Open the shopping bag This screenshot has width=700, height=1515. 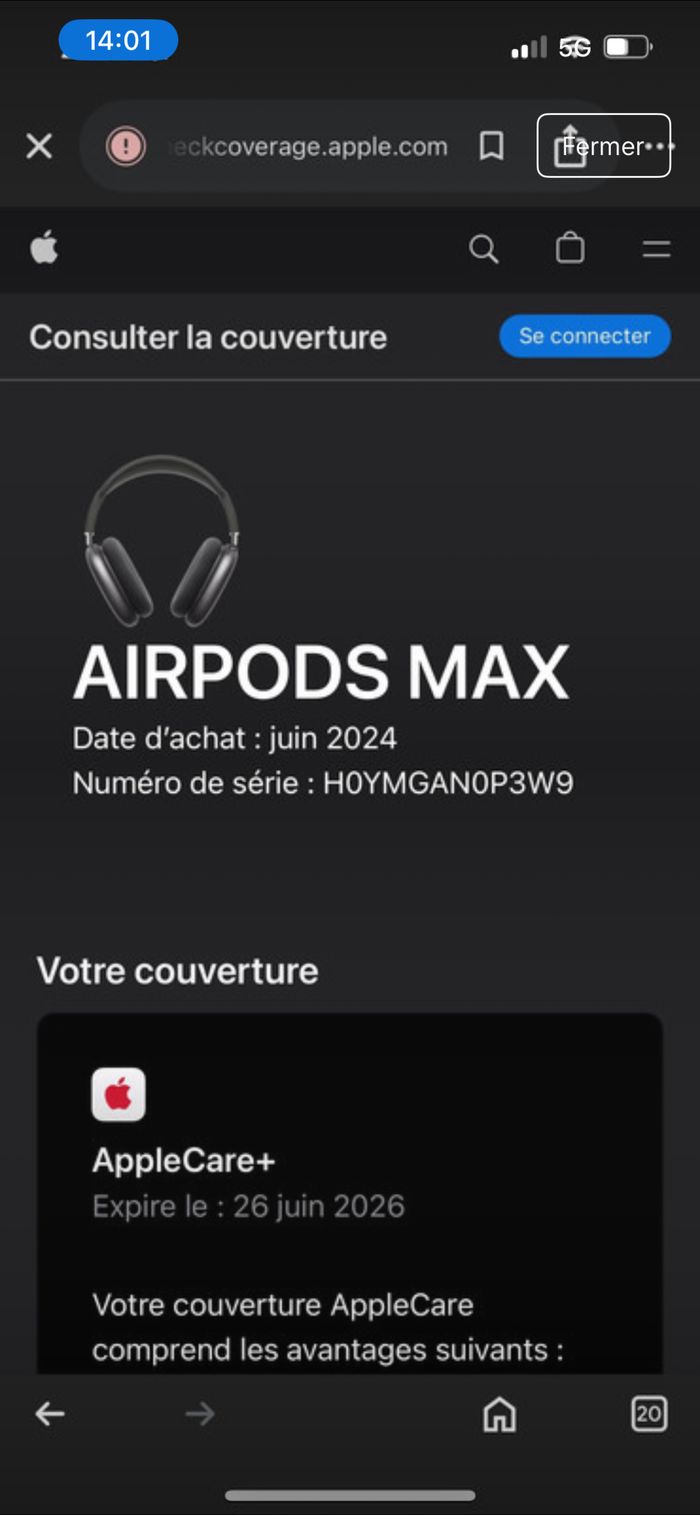pos(570,248)
